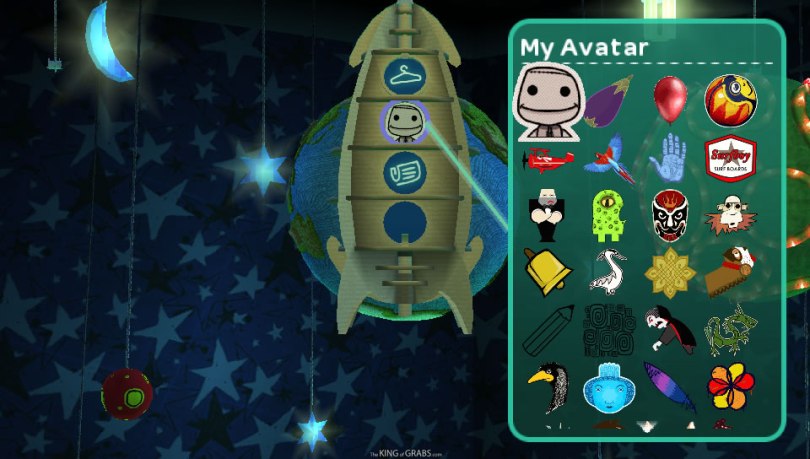Select the blue hand sticker

click(x=668, y=158)
